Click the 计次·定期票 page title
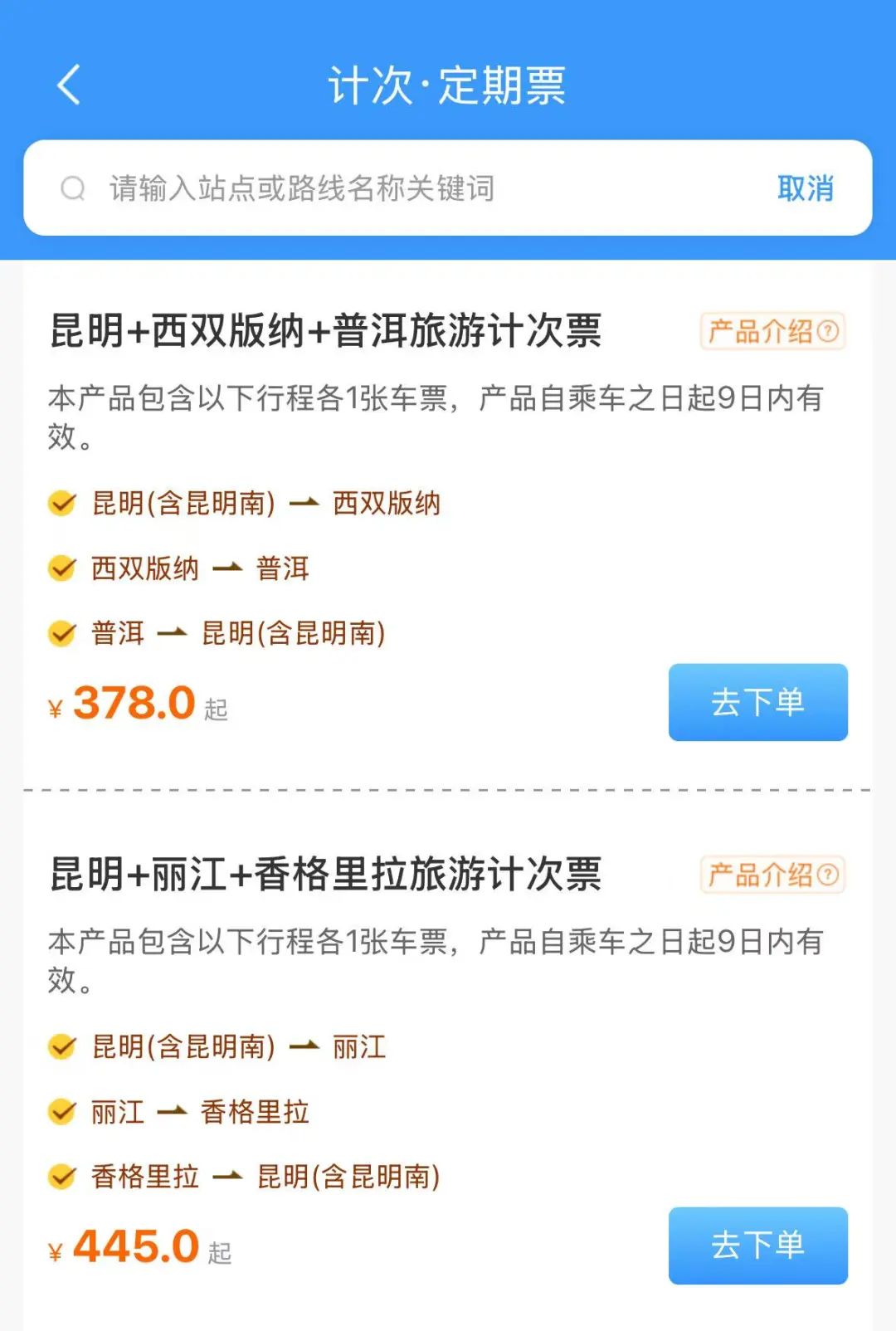The height and width of the screenshot is (1331, 896). coord(448,85)
